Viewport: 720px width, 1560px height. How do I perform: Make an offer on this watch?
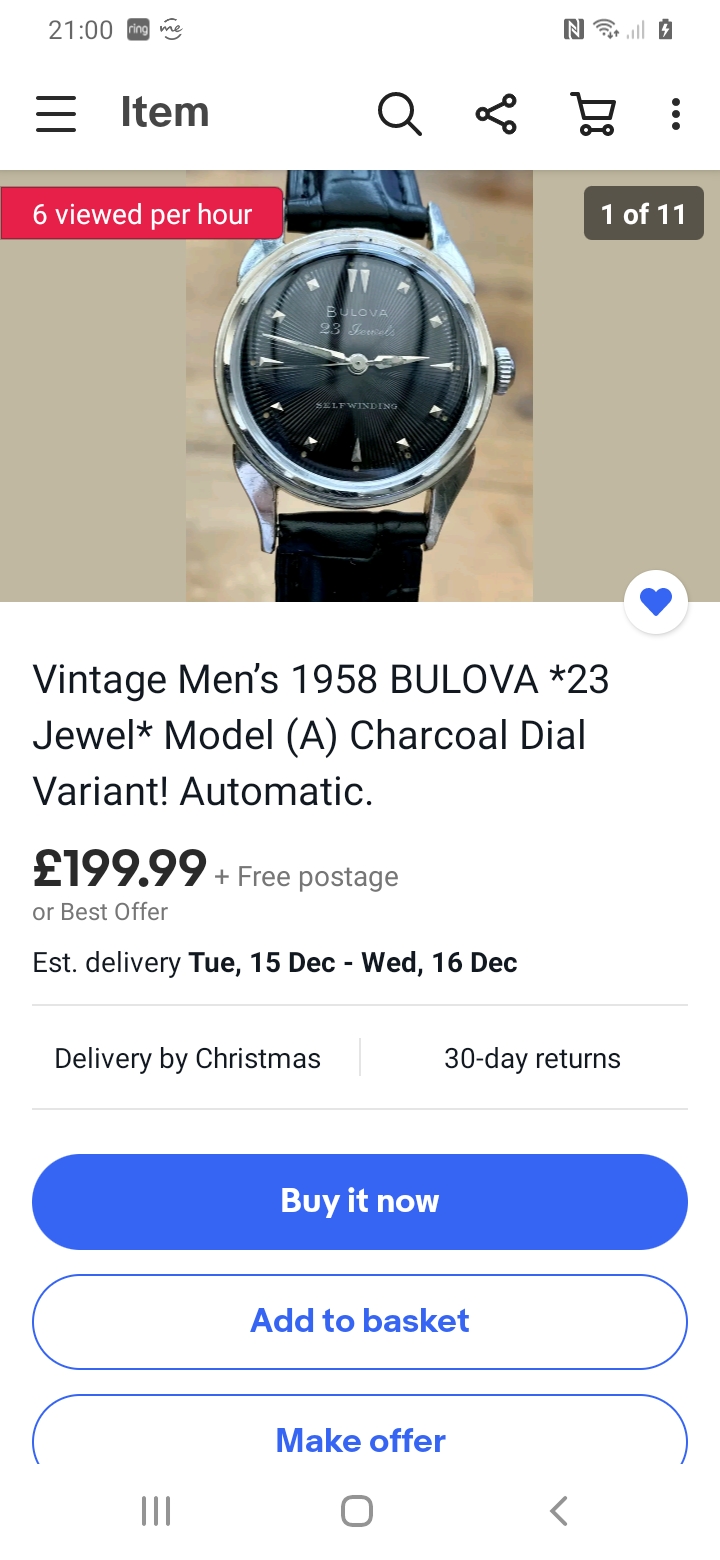[360, 1438]
